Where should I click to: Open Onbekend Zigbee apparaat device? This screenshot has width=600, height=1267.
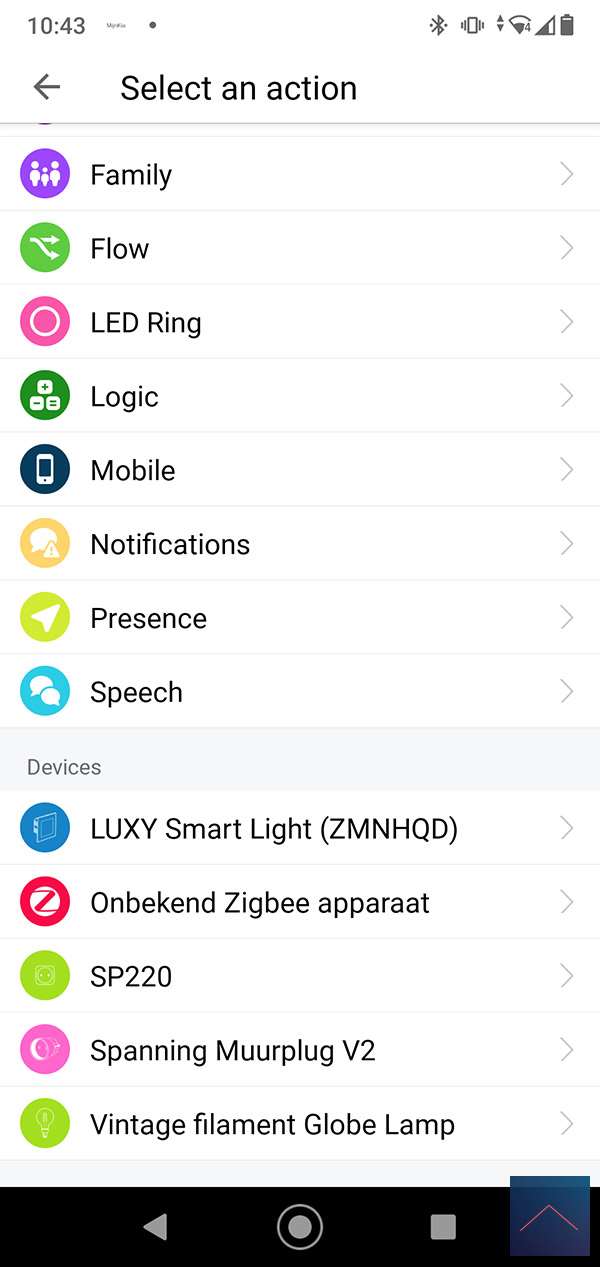[x=300, y=903]
